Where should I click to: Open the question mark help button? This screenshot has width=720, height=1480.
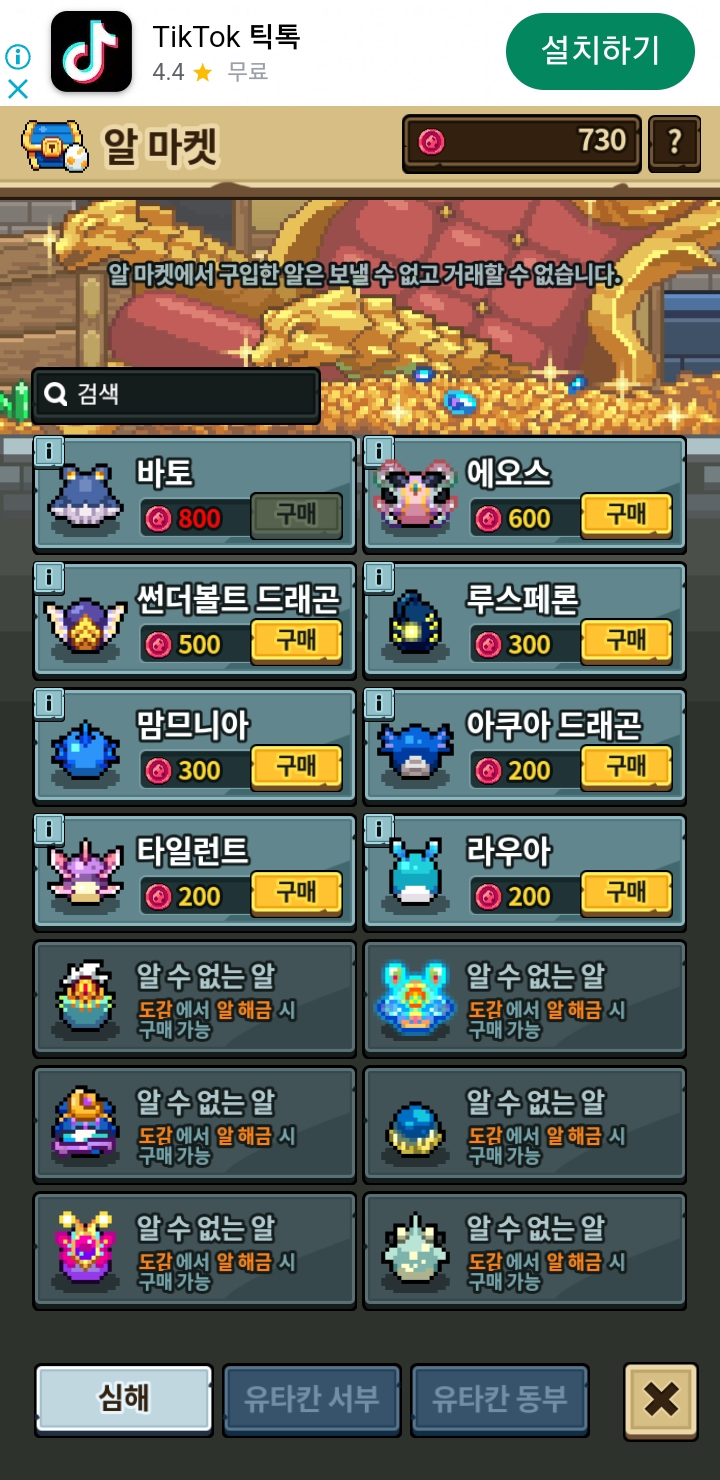[x=674, y=142]
